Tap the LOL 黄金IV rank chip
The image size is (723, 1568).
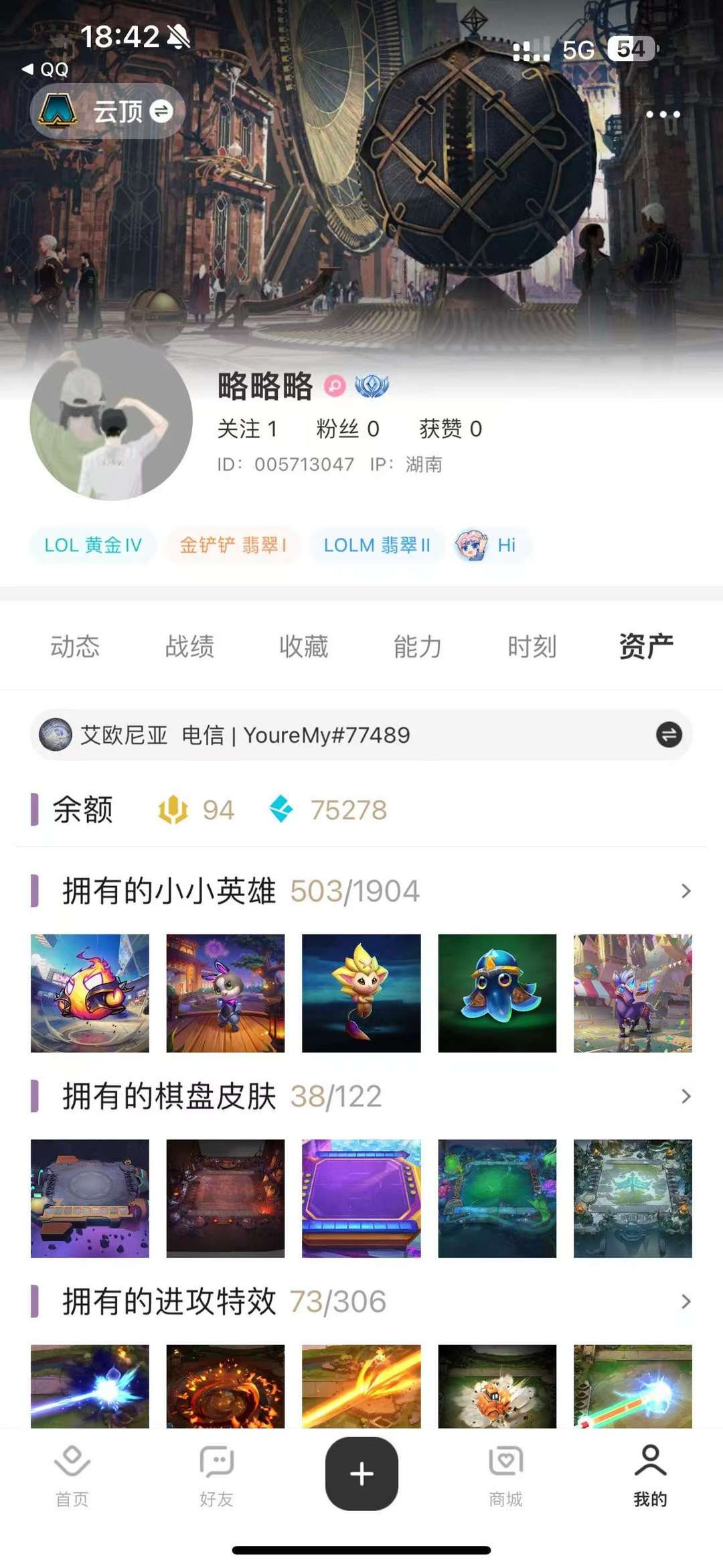pyautogui.click(x=93, y=545)
